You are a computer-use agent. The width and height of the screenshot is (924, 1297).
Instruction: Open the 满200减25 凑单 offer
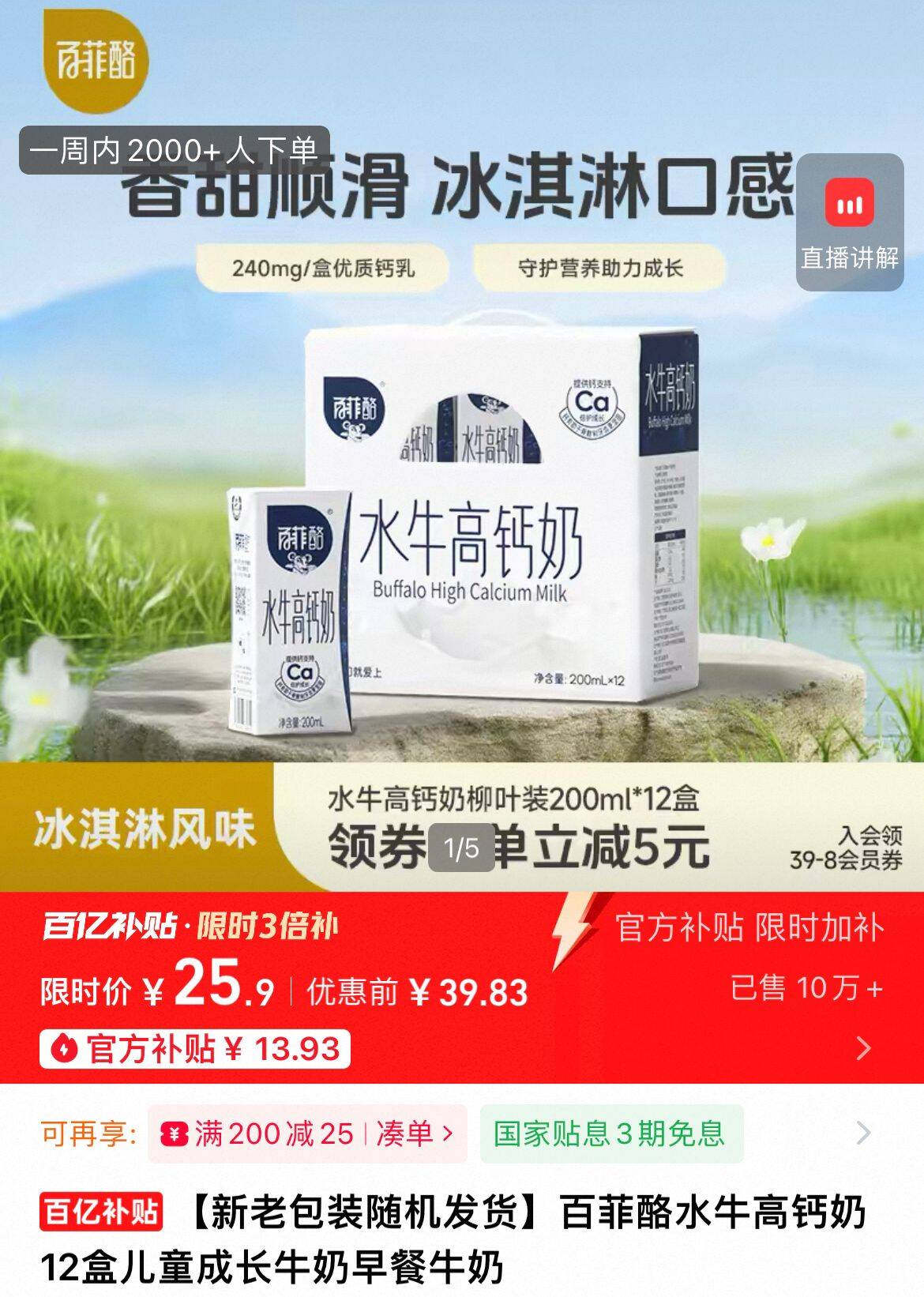(307, 1134)
